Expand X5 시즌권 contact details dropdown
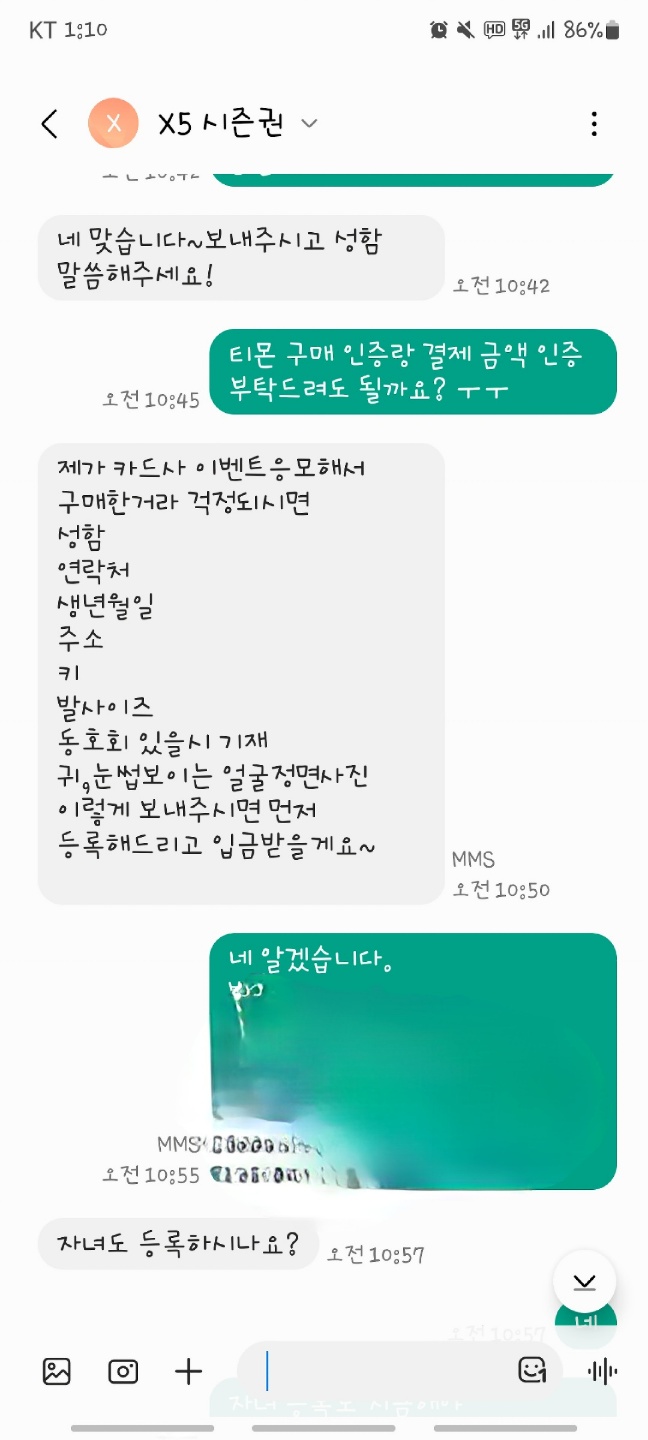Image resolution: width=648 pixels, height=1440 pixels. 309,124
